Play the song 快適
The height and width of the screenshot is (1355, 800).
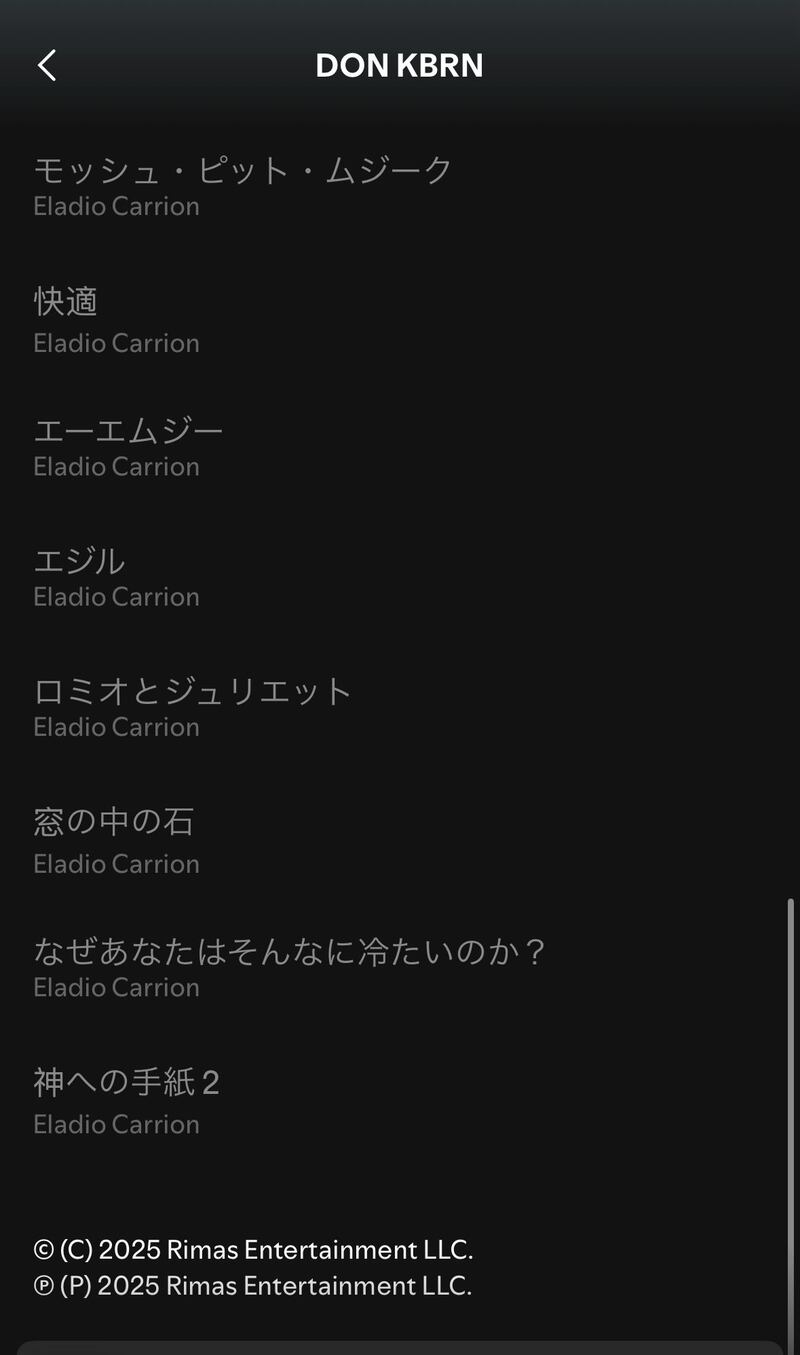[66, 301]
